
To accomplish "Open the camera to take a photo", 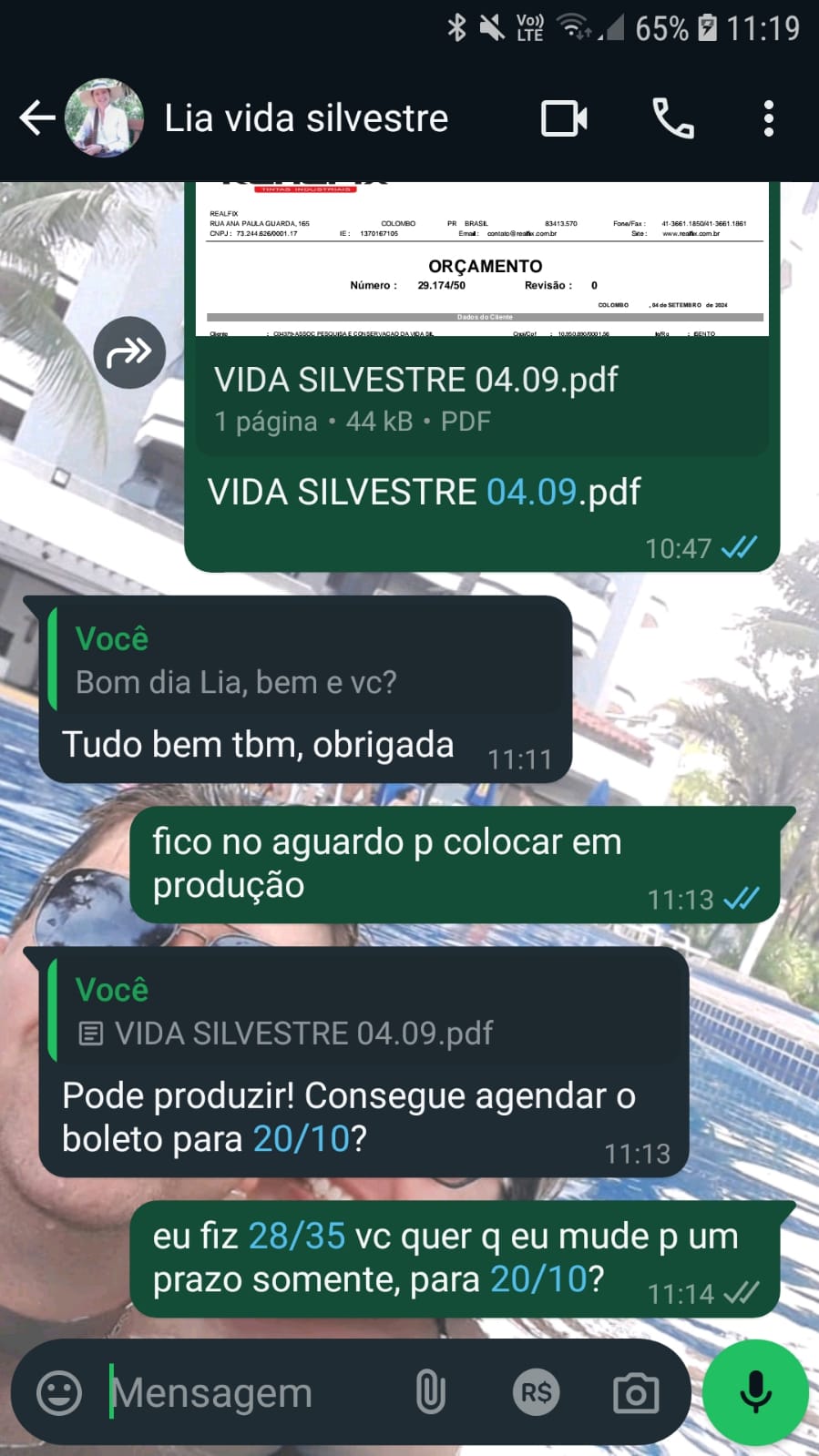I will [x=635, y=1393].
